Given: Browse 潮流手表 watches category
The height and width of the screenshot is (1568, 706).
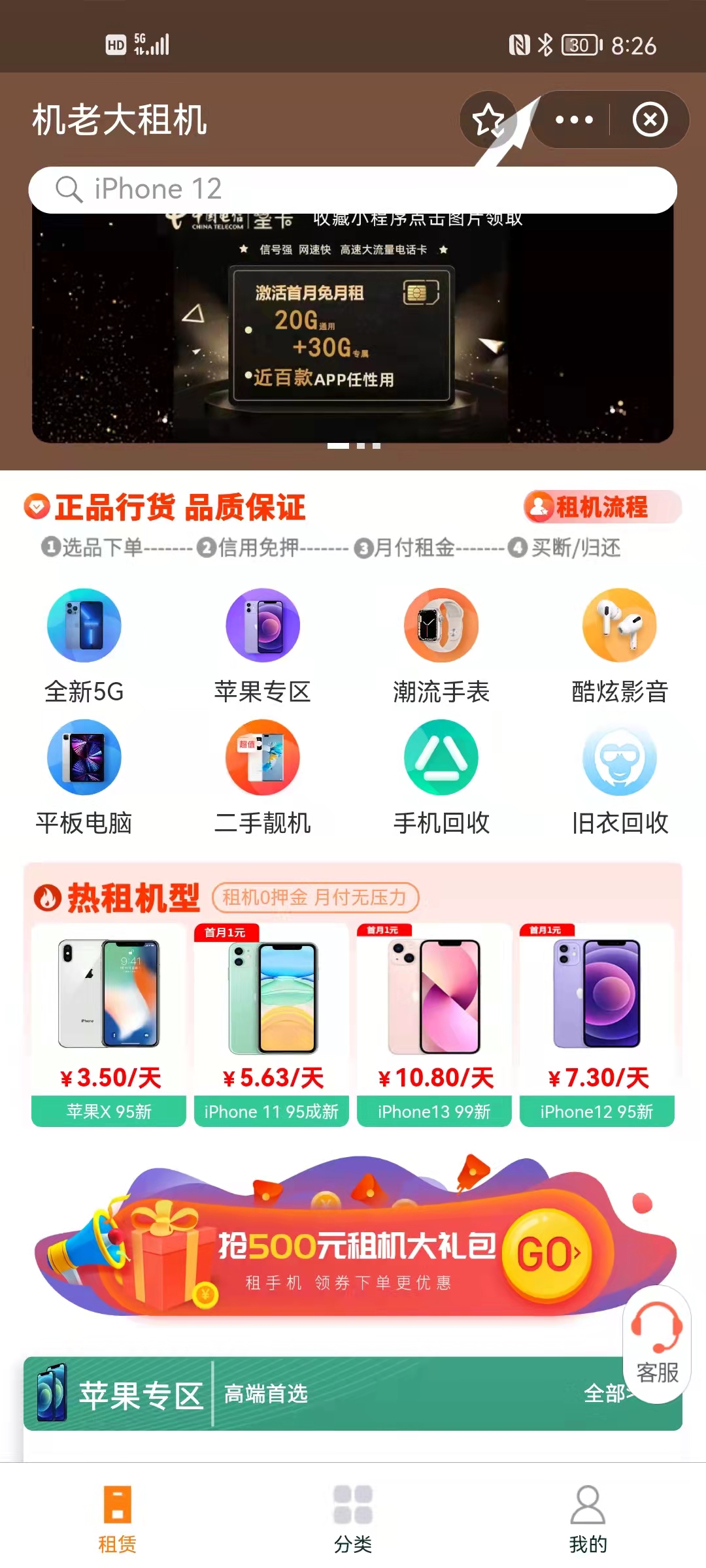Looking at the screenshot, I should (x=441, y=647).
